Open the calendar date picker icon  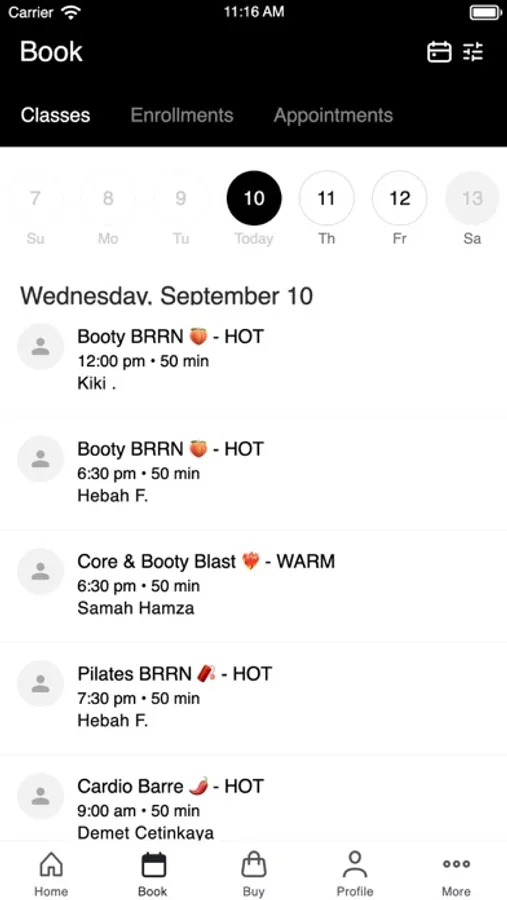pyautogui.click(x=439, y=52)
